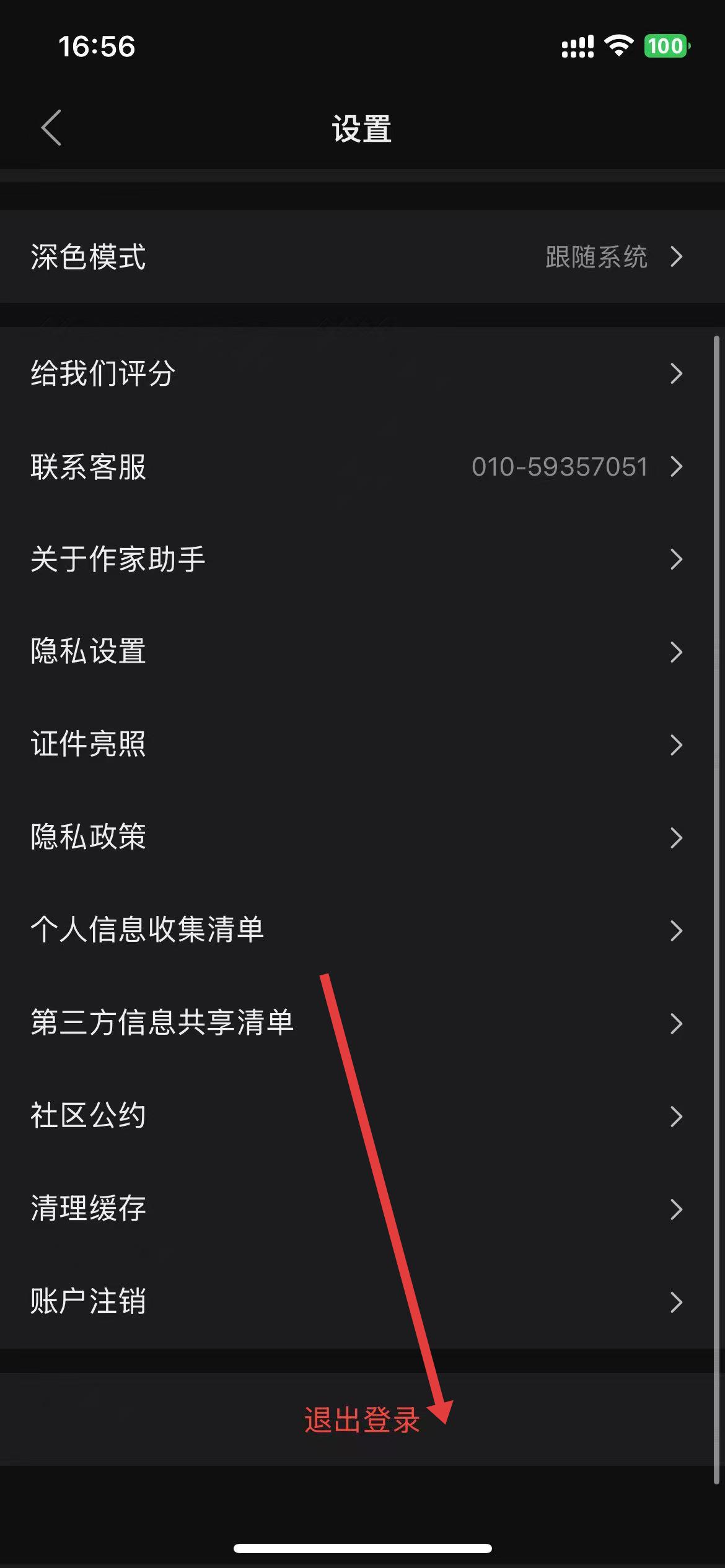Tap 退出登录 to log out

click(361, 1419)
